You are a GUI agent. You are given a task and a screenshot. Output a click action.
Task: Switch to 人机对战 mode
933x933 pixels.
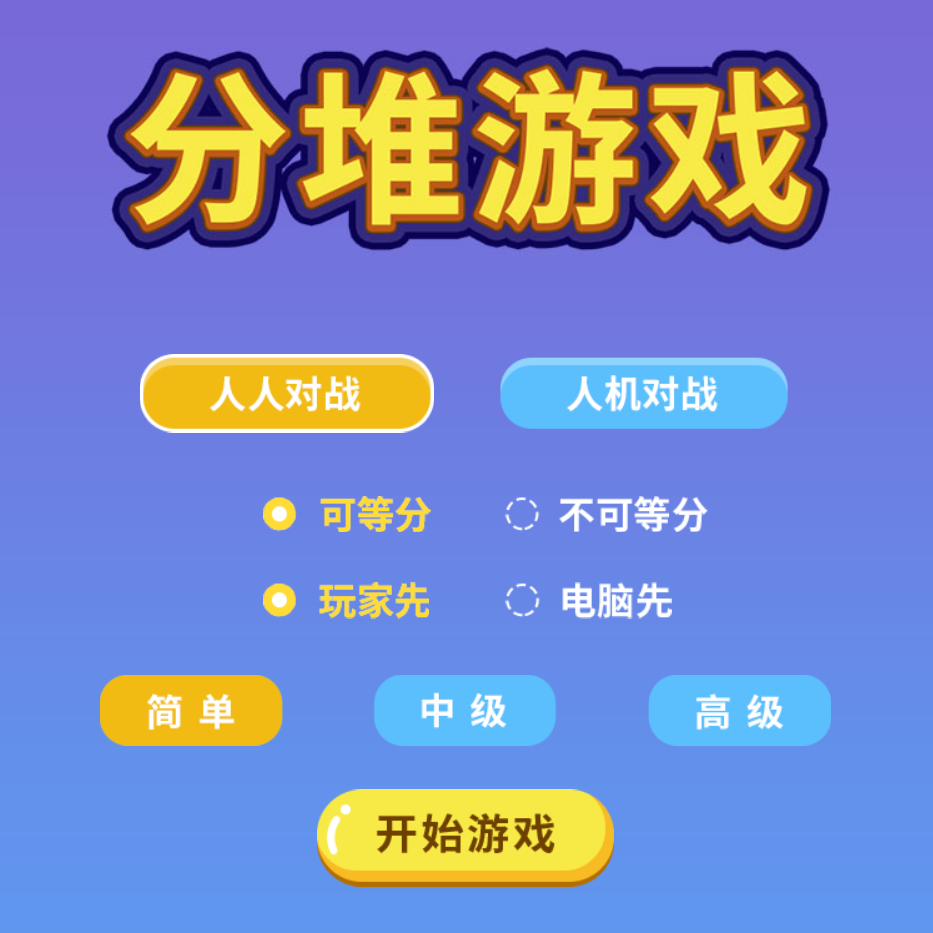[643, 394]
